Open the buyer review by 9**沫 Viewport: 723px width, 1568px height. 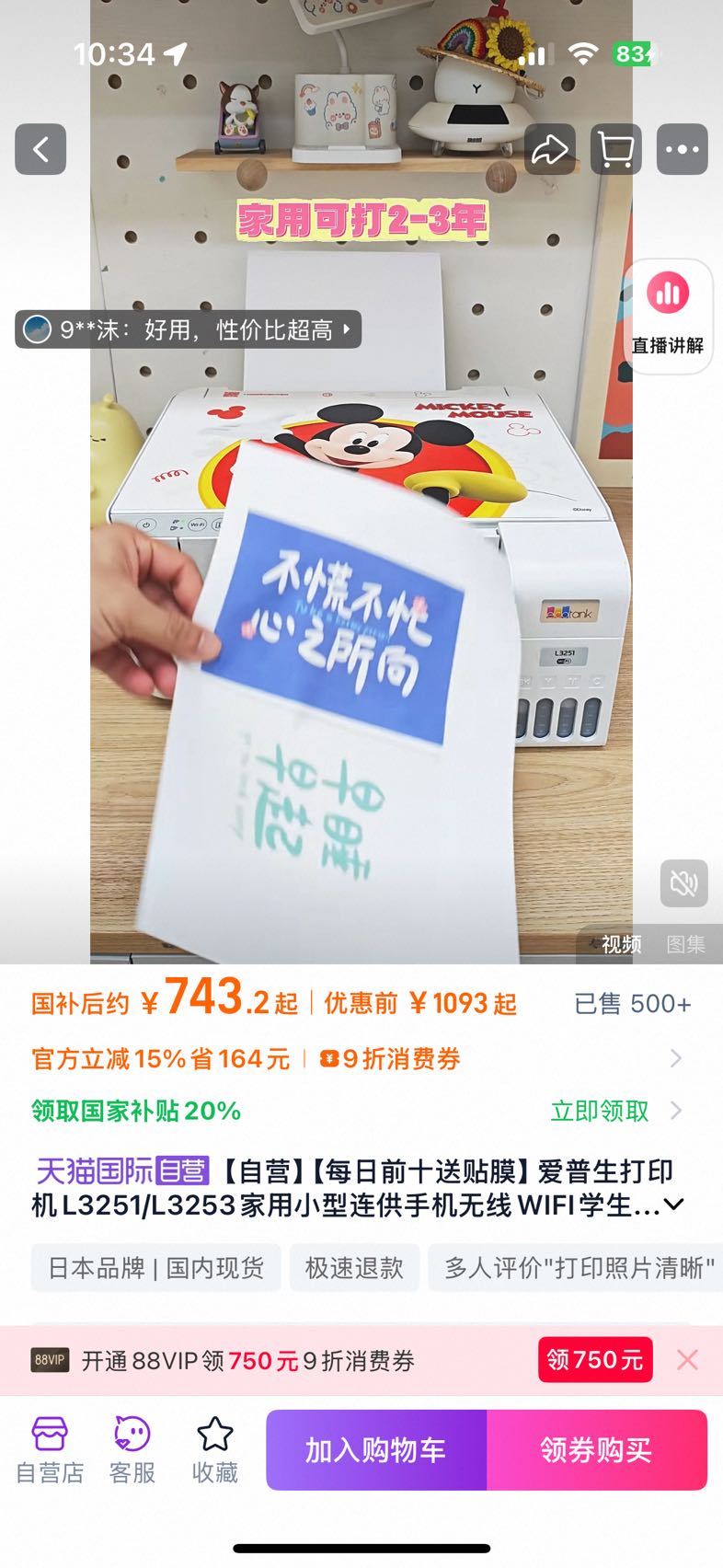189,329
